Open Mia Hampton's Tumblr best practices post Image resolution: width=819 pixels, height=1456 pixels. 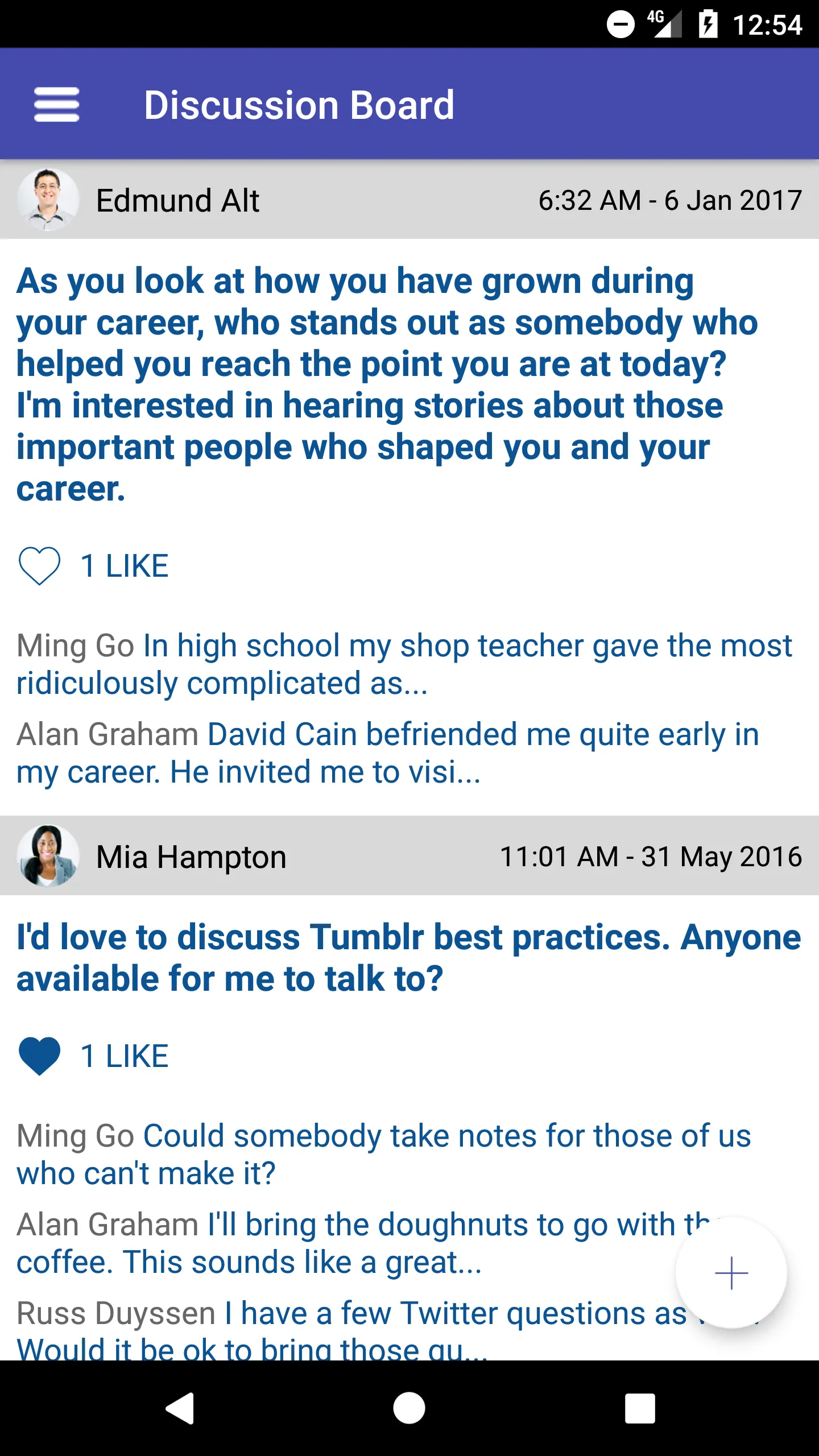pos(408,958)
